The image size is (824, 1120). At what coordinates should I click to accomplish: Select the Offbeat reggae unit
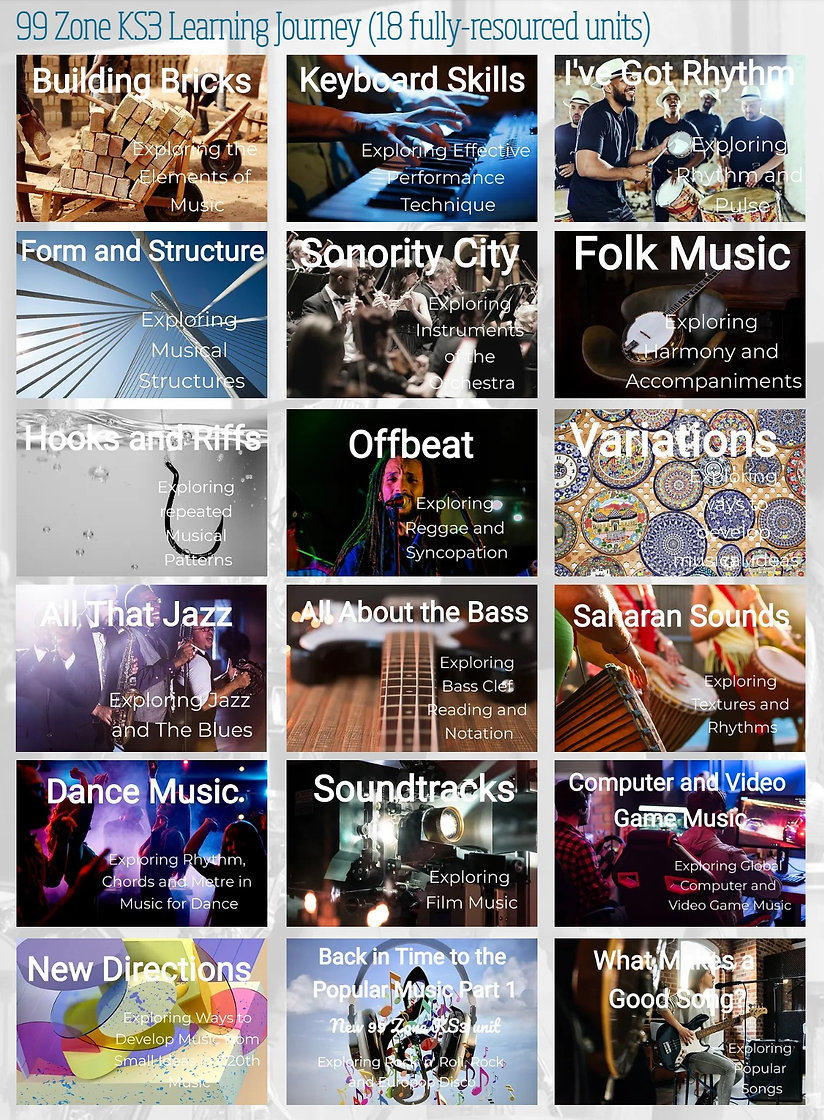click(411, 492)
